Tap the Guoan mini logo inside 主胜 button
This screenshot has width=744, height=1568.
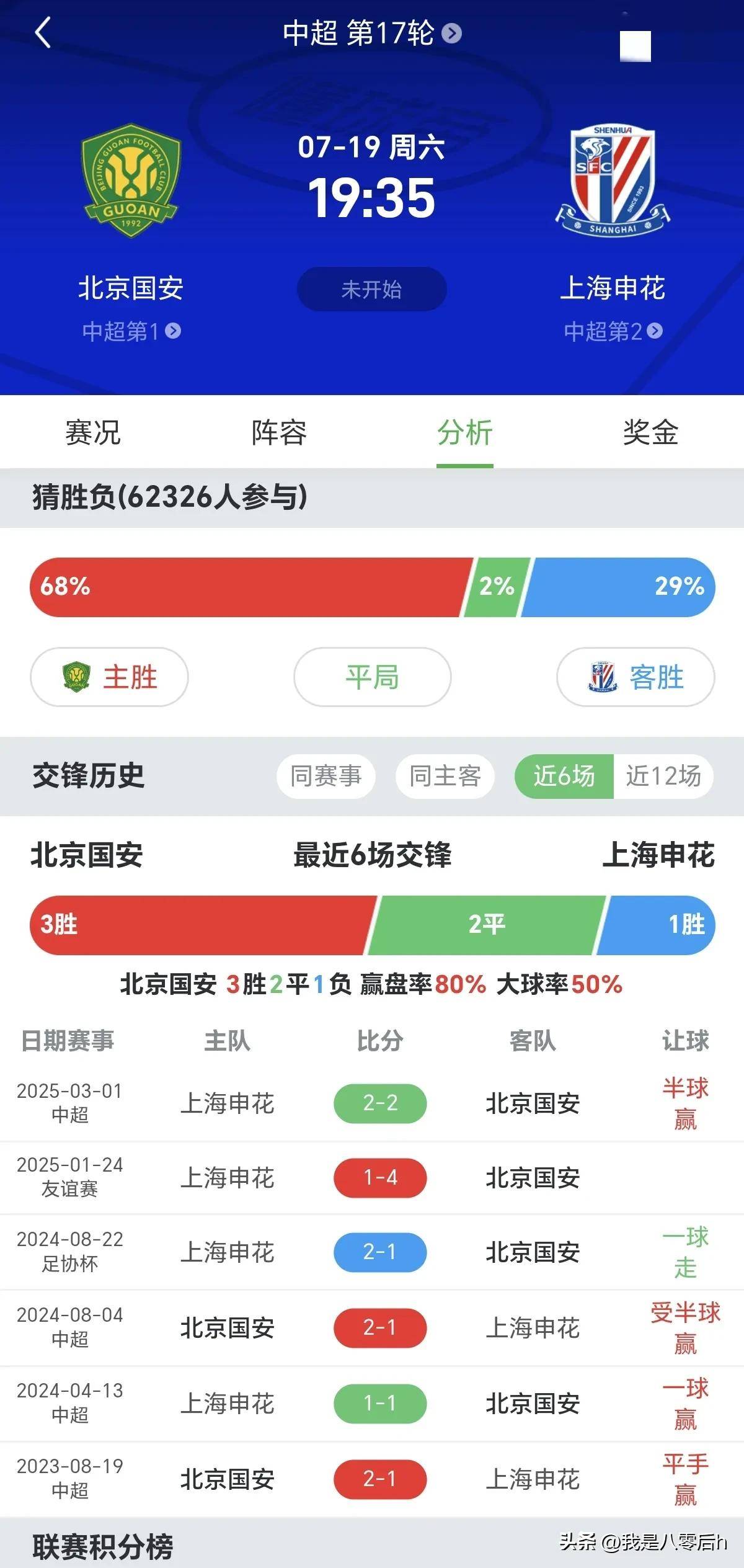click(76, 678)
